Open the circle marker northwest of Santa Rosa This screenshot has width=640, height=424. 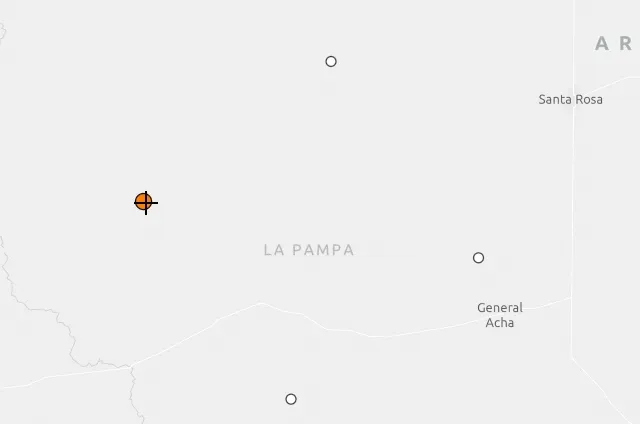tap(331, 62)
